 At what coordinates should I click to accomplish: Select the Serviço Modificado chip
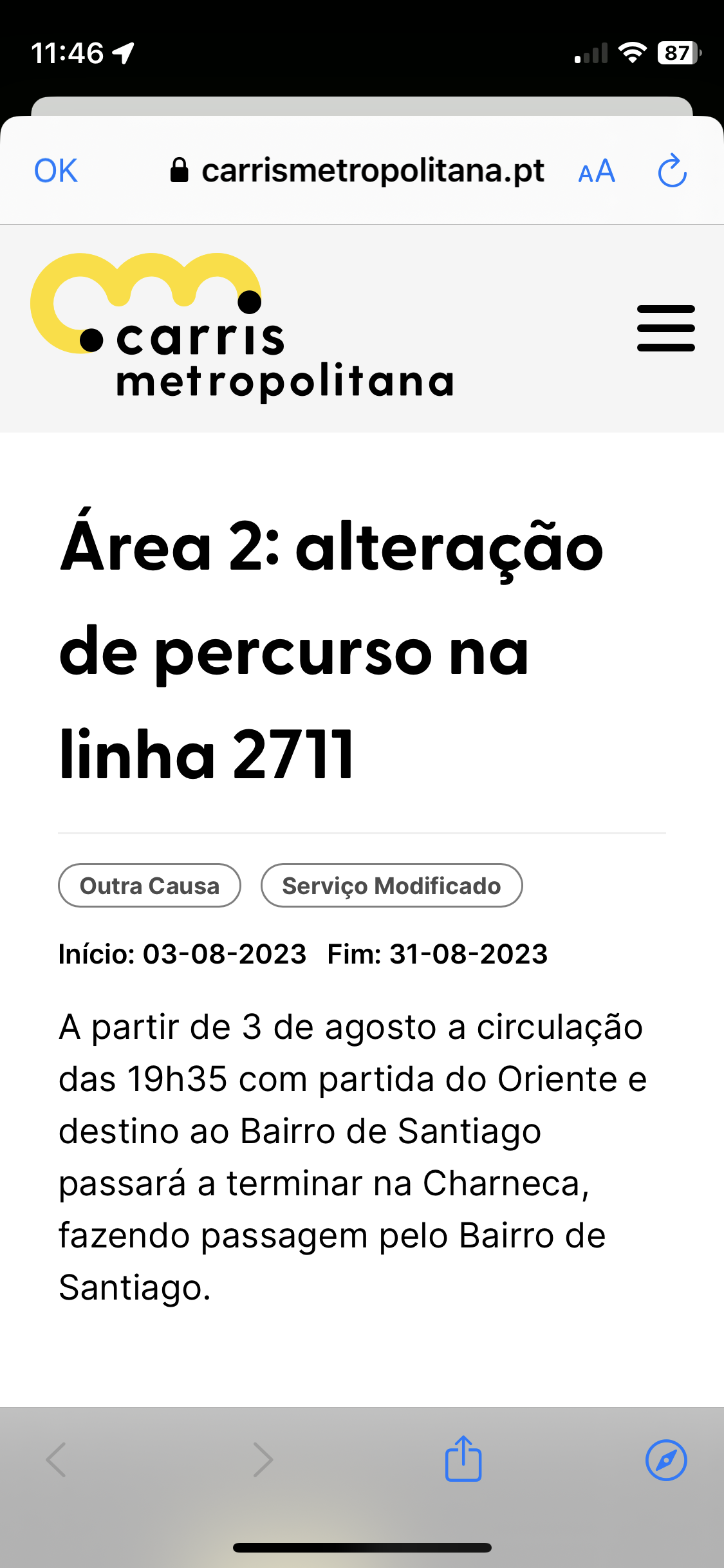391,886
